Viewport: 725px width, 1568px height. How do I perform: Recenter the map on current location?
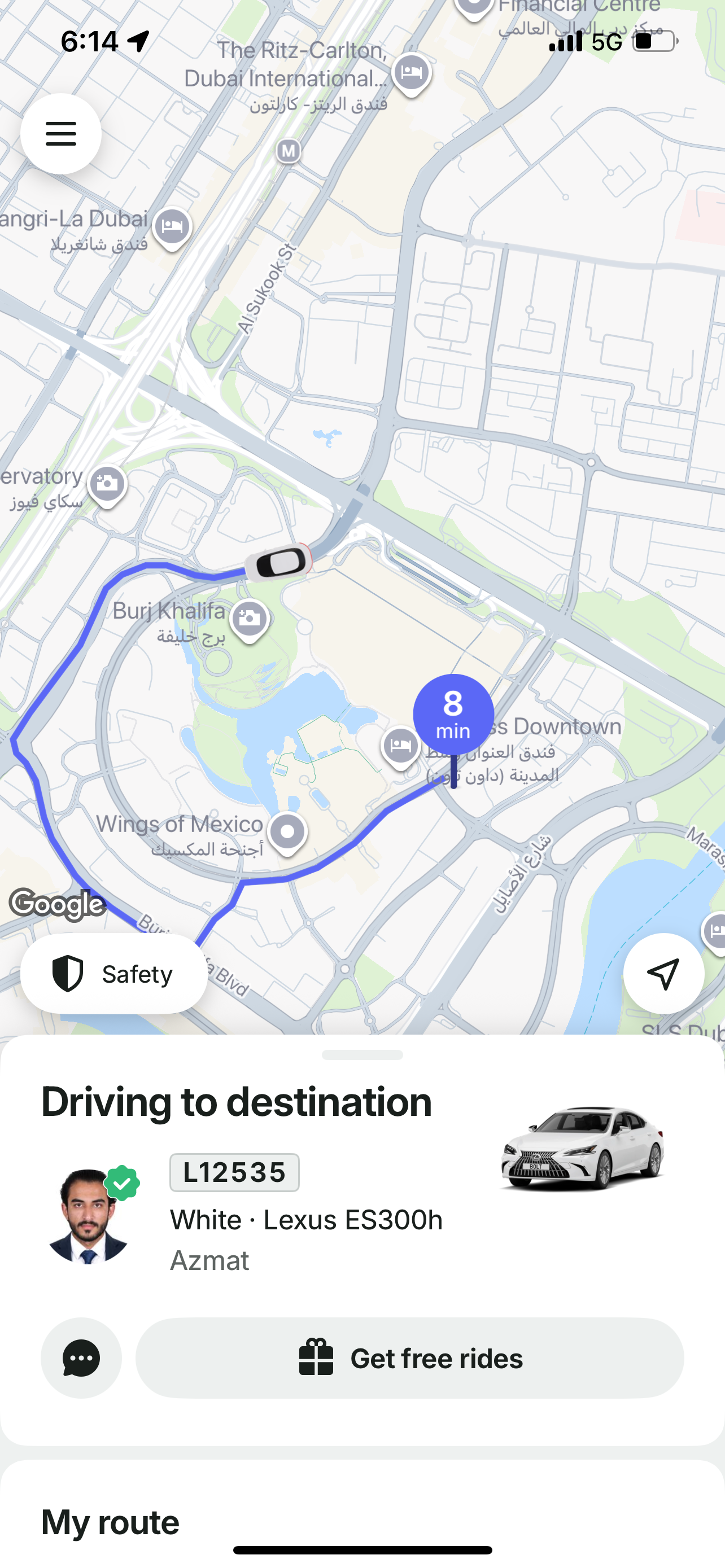663,974
